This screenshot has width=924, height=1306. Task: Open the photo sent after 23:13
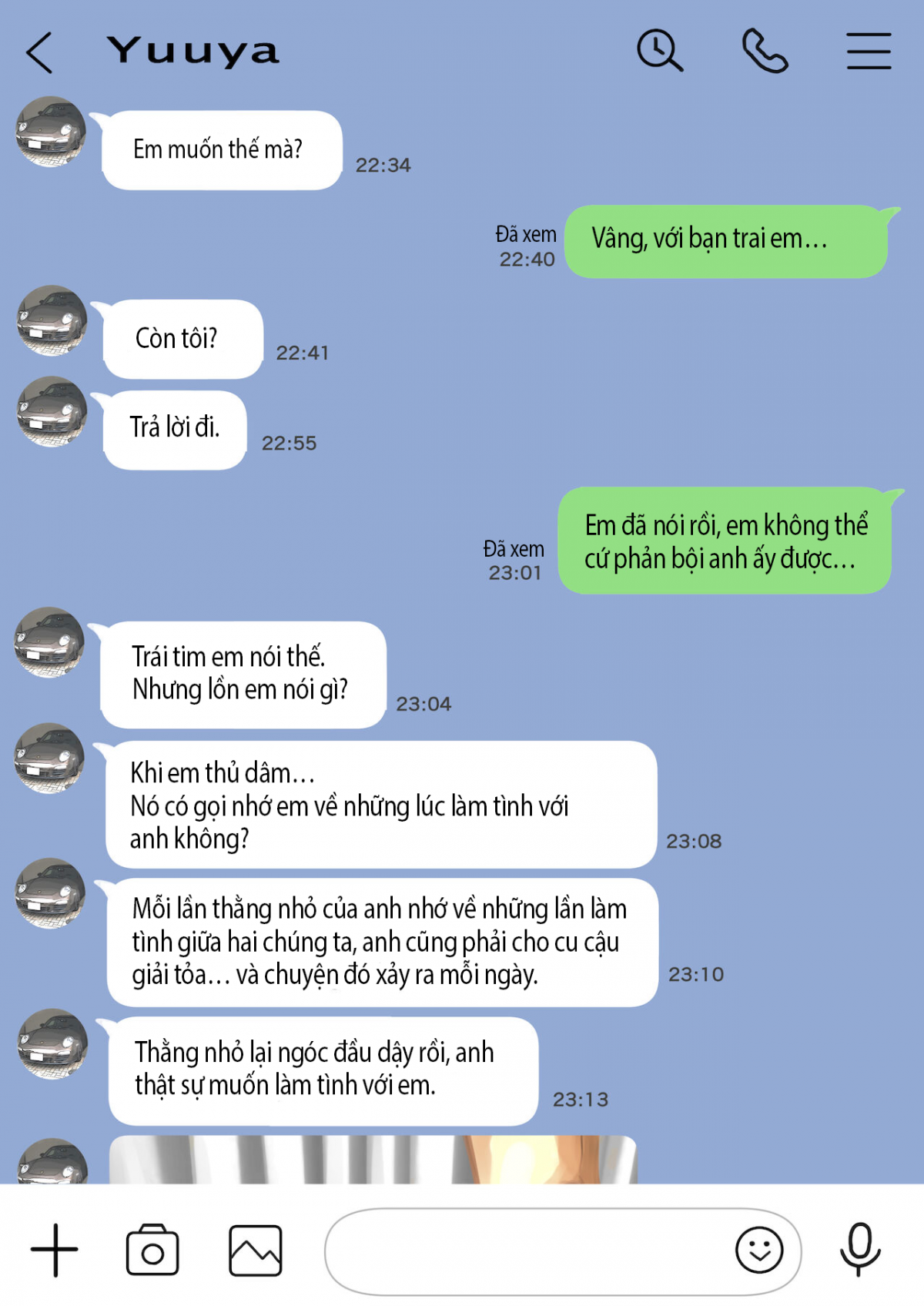(373, 1160)
